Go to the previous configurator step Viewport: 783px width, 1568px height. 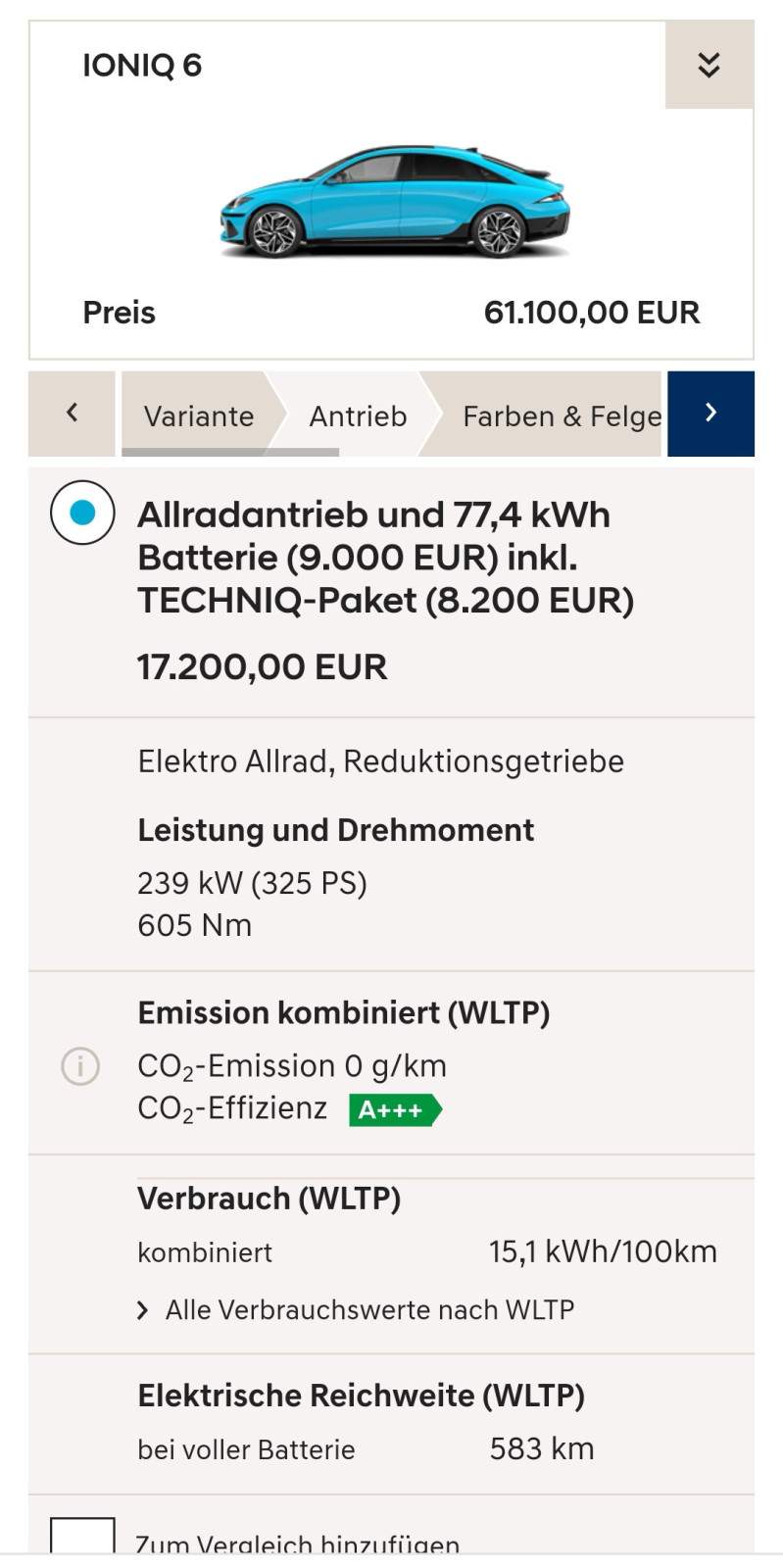[x=72, y=413]
